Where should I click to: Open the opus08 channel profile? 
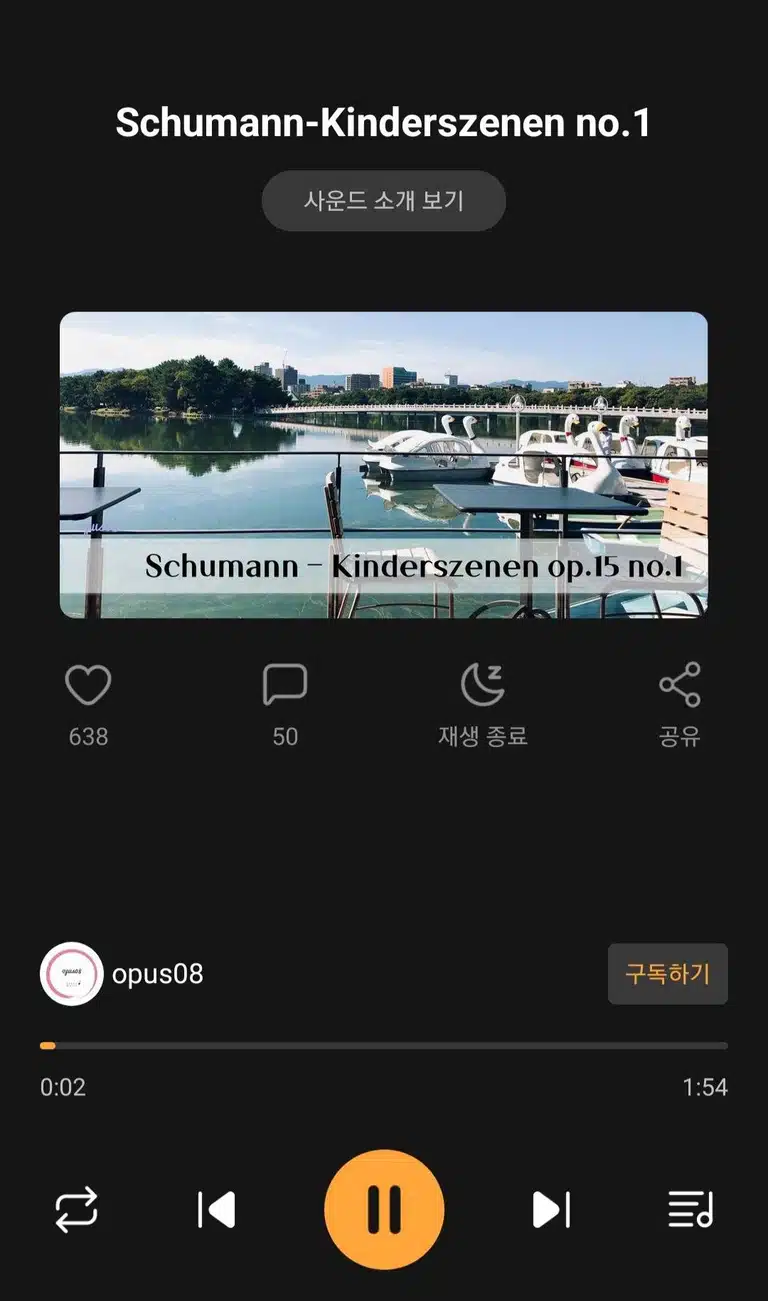point(122,974)
